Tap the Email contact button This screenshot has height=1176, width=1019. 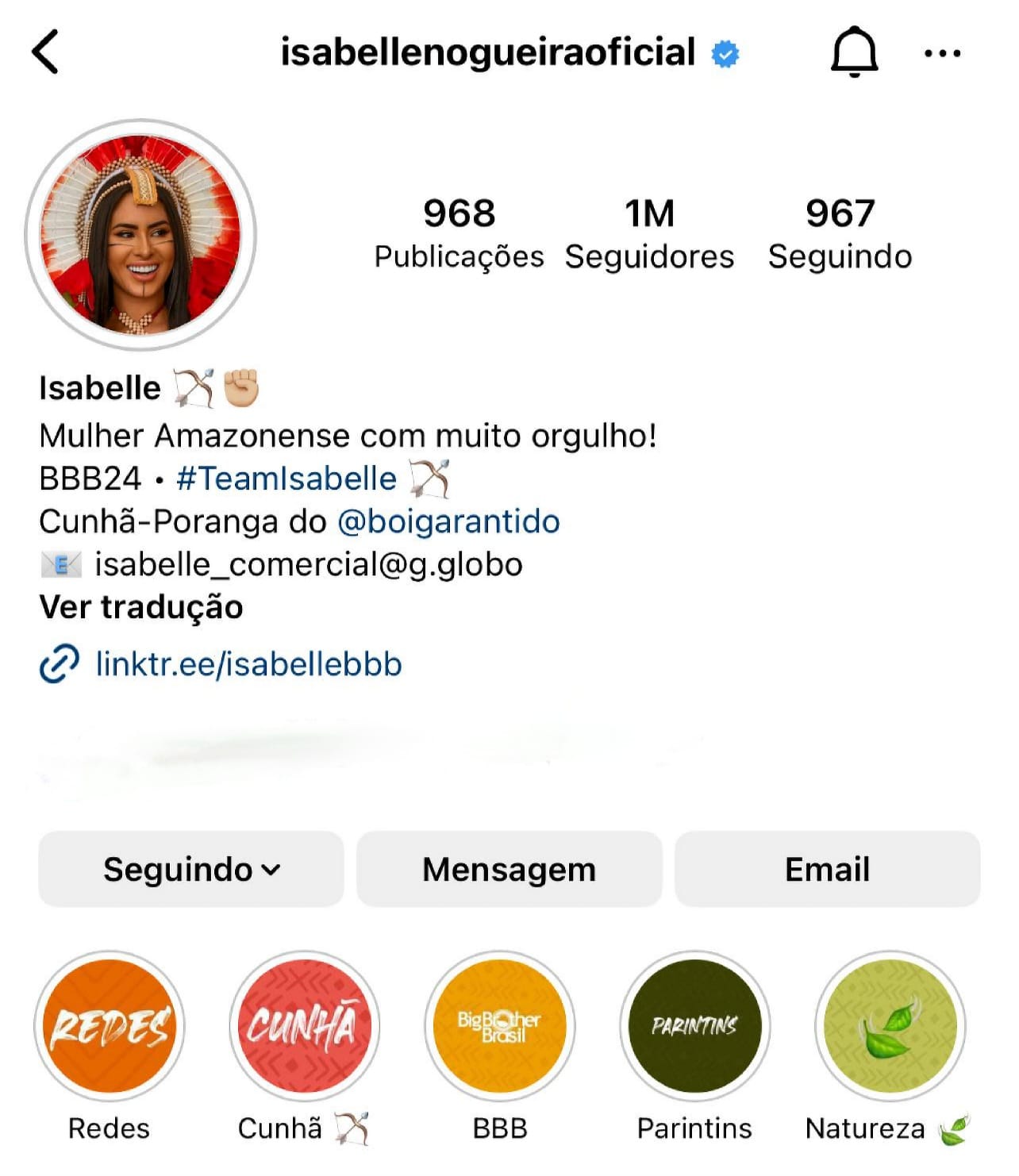tap(827, 869)
